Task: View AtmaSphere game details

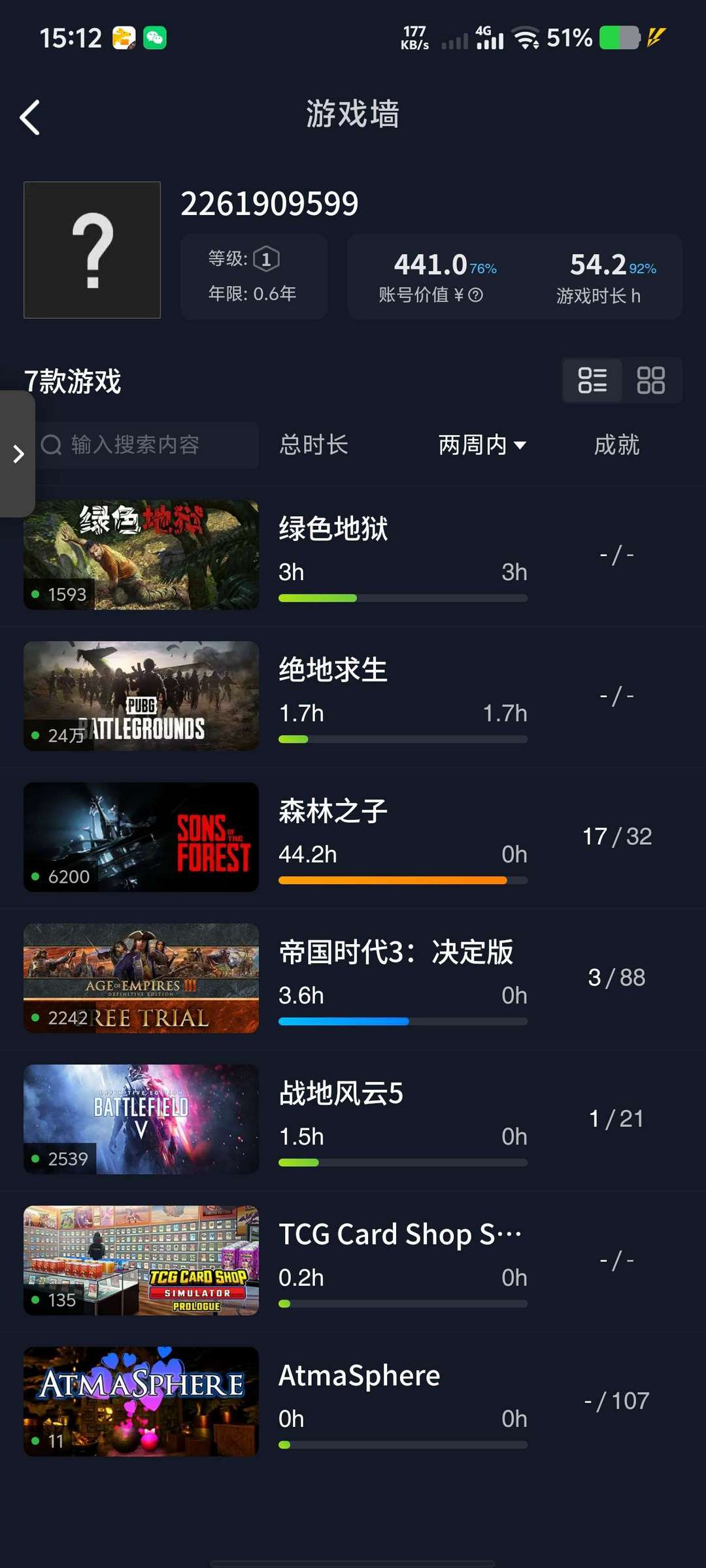Action: pos(353,1401)
